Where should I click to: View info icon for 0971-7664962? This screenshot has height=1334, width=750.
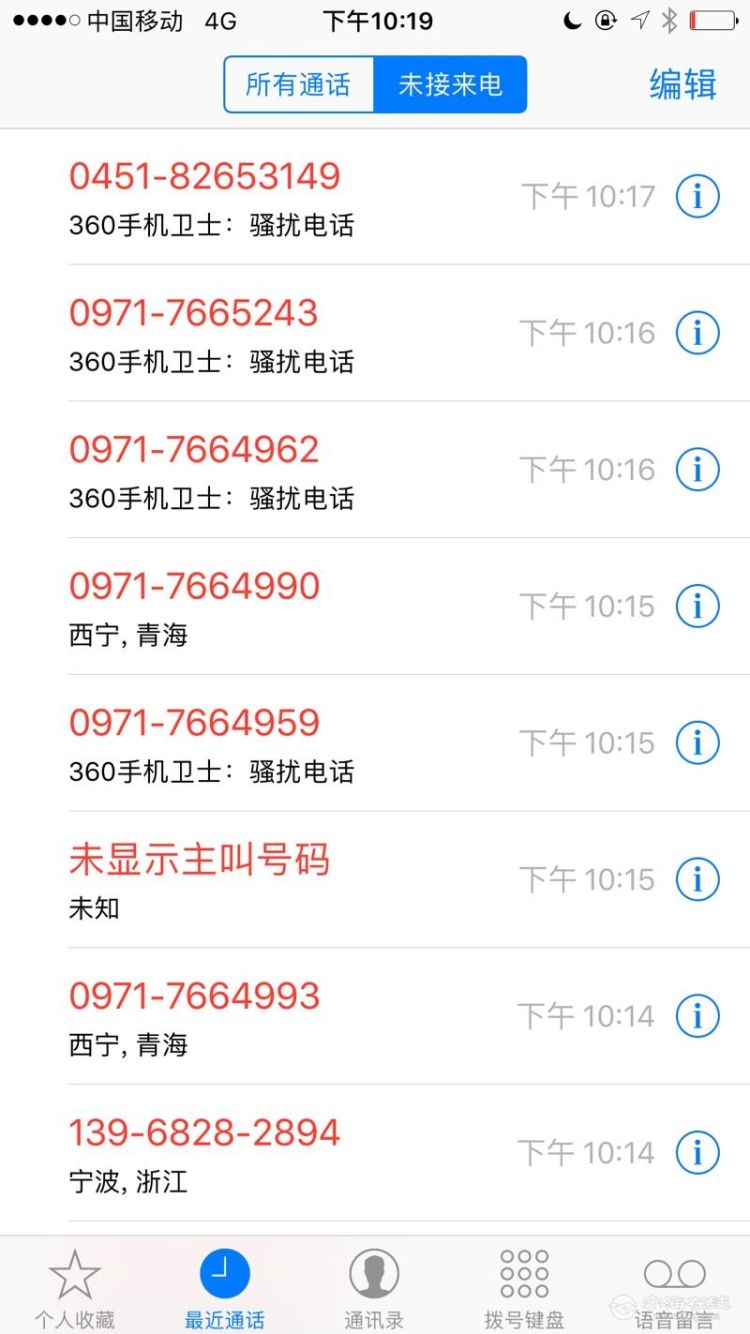(x=697, y=470)
